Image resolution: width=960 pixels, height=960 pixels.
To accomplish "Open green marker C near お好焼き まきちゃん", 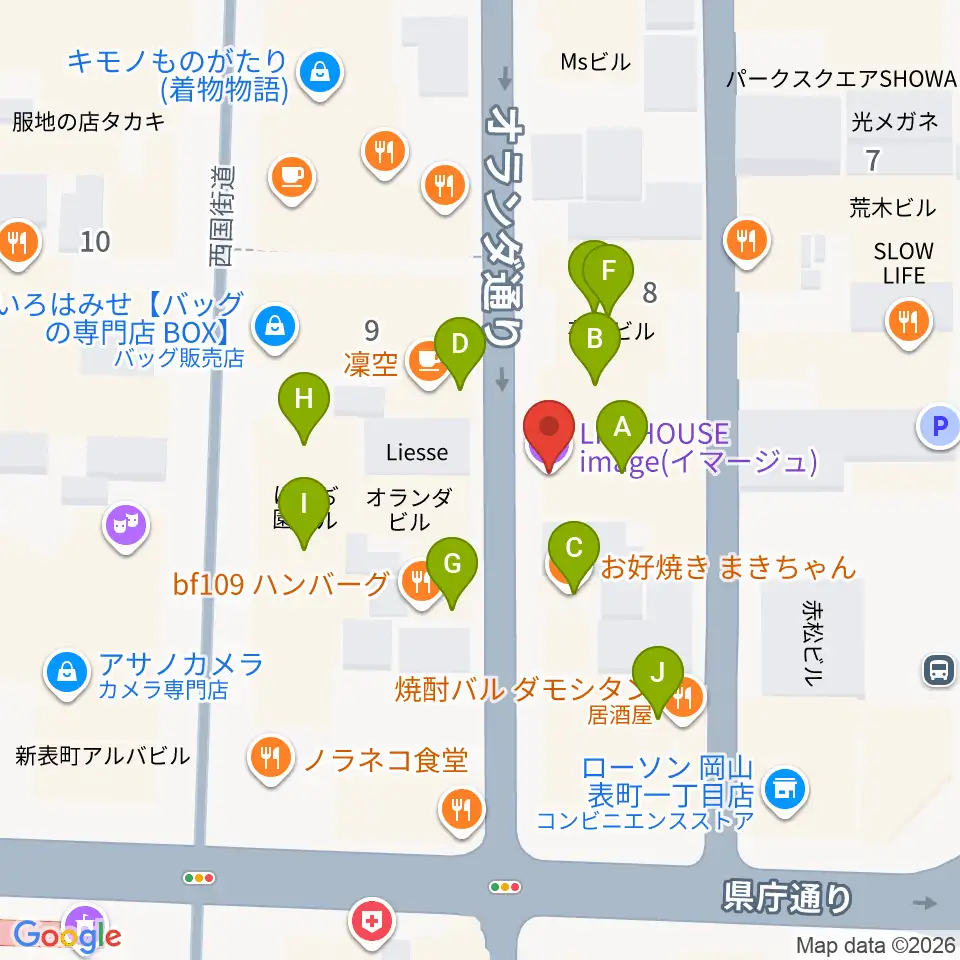I will 574,552.
